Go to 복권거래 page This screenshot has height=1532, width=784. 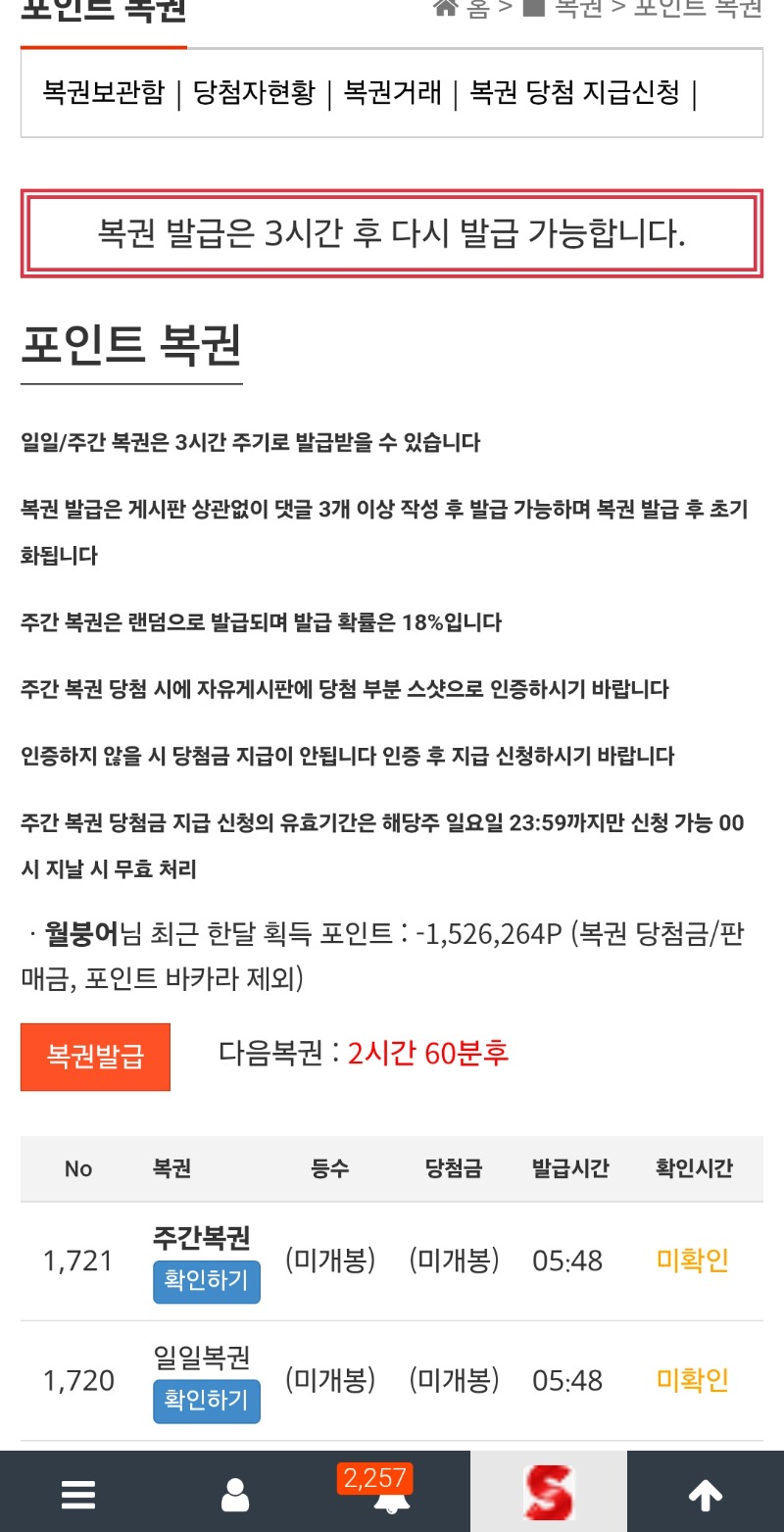[x=393, y=93]
